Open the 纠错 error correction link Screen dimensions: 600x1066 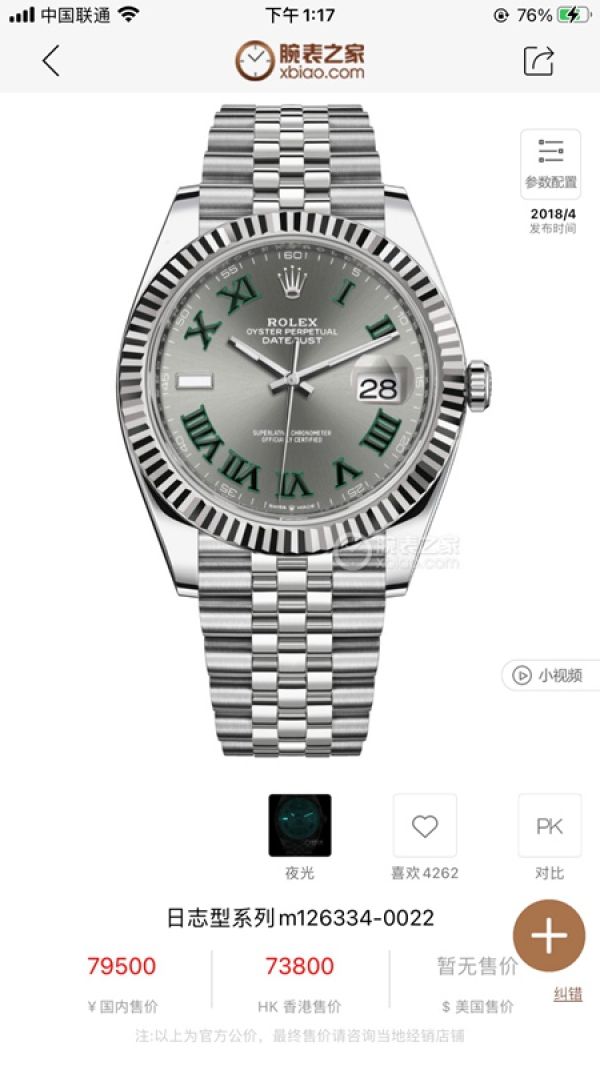[x=567, y=994]
